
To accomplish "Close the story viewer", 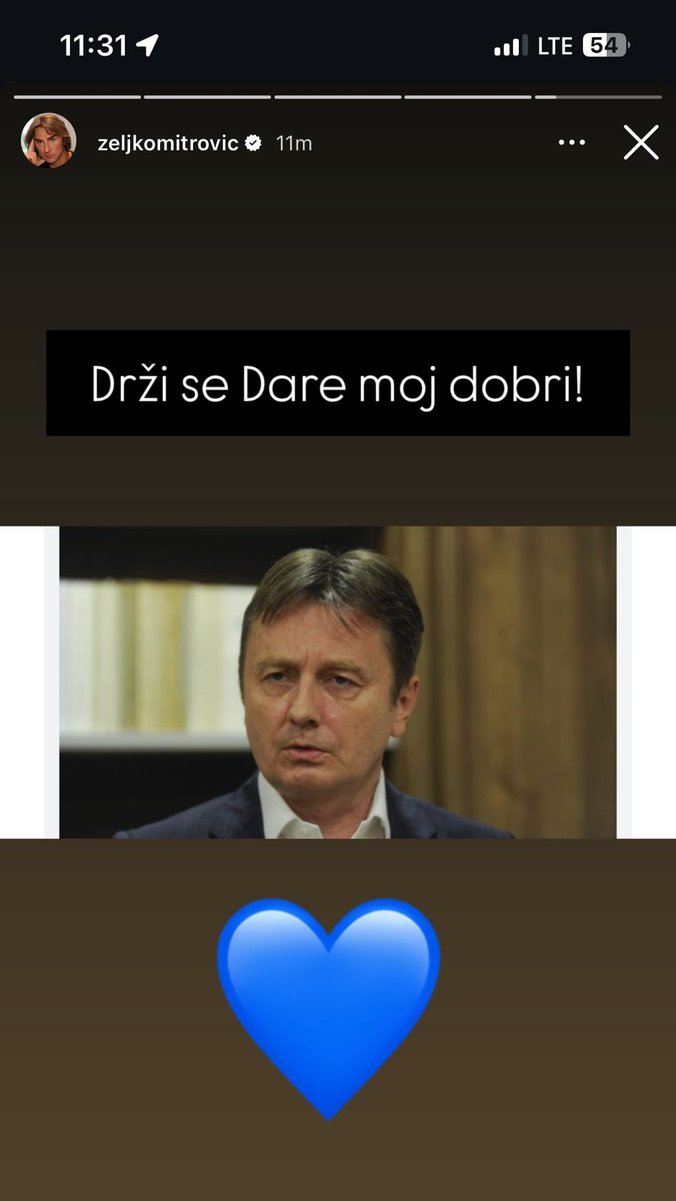I will click(x=640, y=143).
